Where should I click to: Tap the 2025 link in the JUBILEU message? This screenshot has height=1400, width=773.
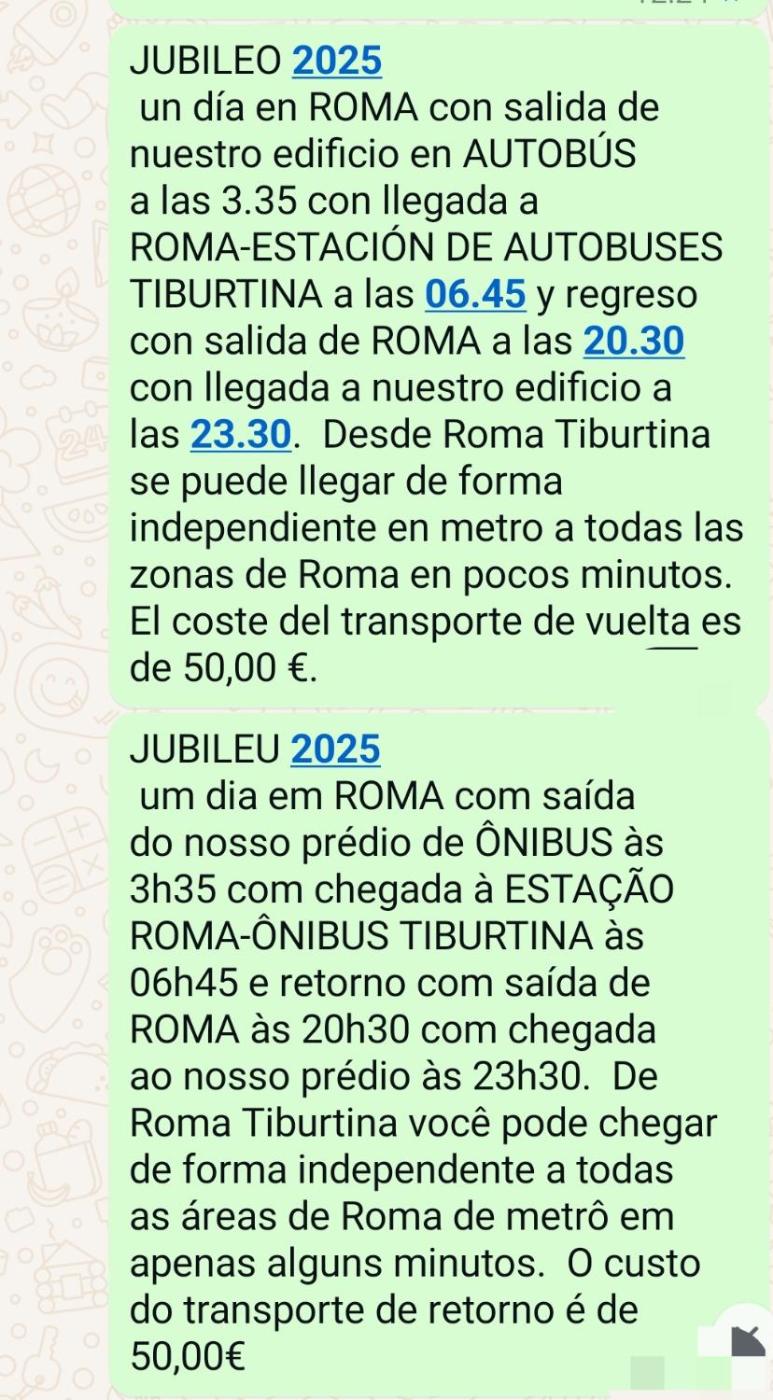point(336,748)
